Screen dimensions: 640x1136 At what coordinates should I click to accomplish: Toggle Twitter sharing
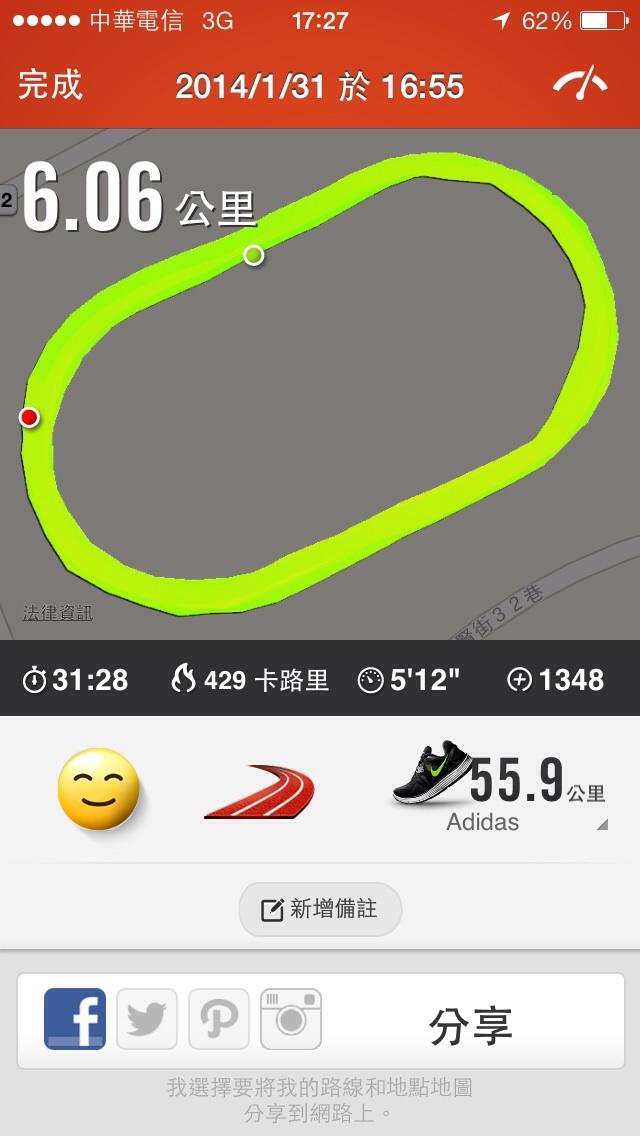(x=147, y=1019)
